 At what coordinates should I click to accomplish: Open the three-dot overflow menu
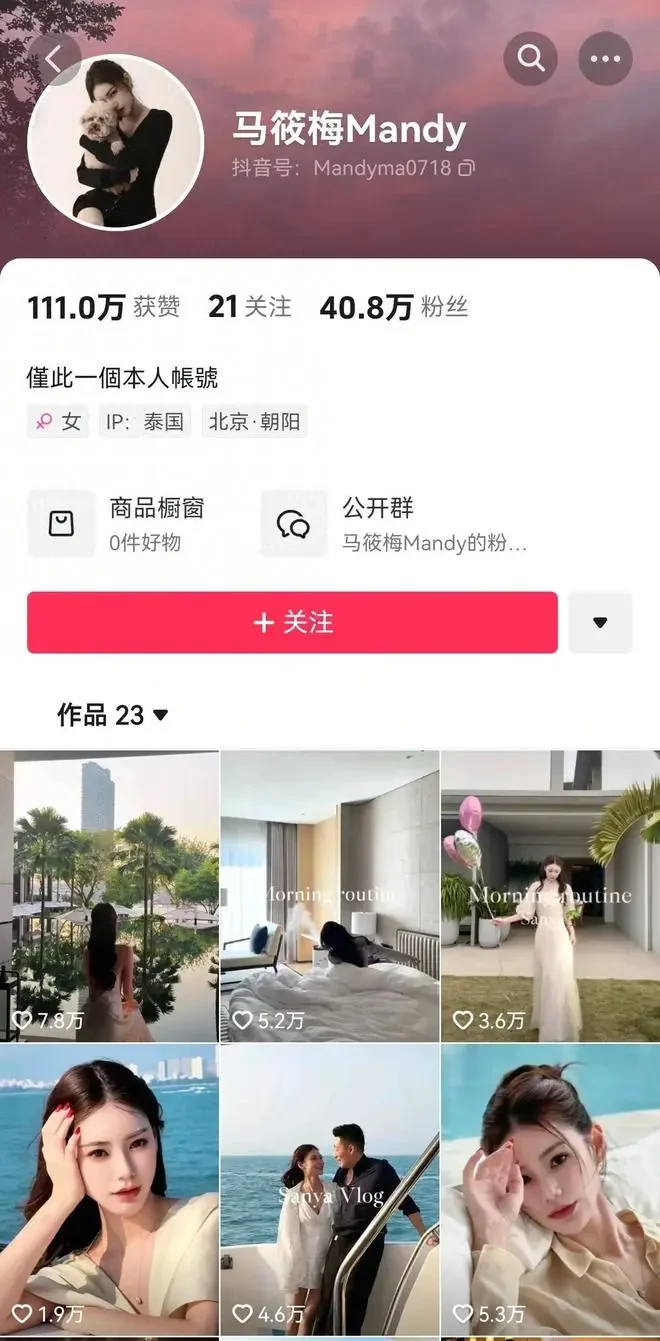tap(605, 59)
